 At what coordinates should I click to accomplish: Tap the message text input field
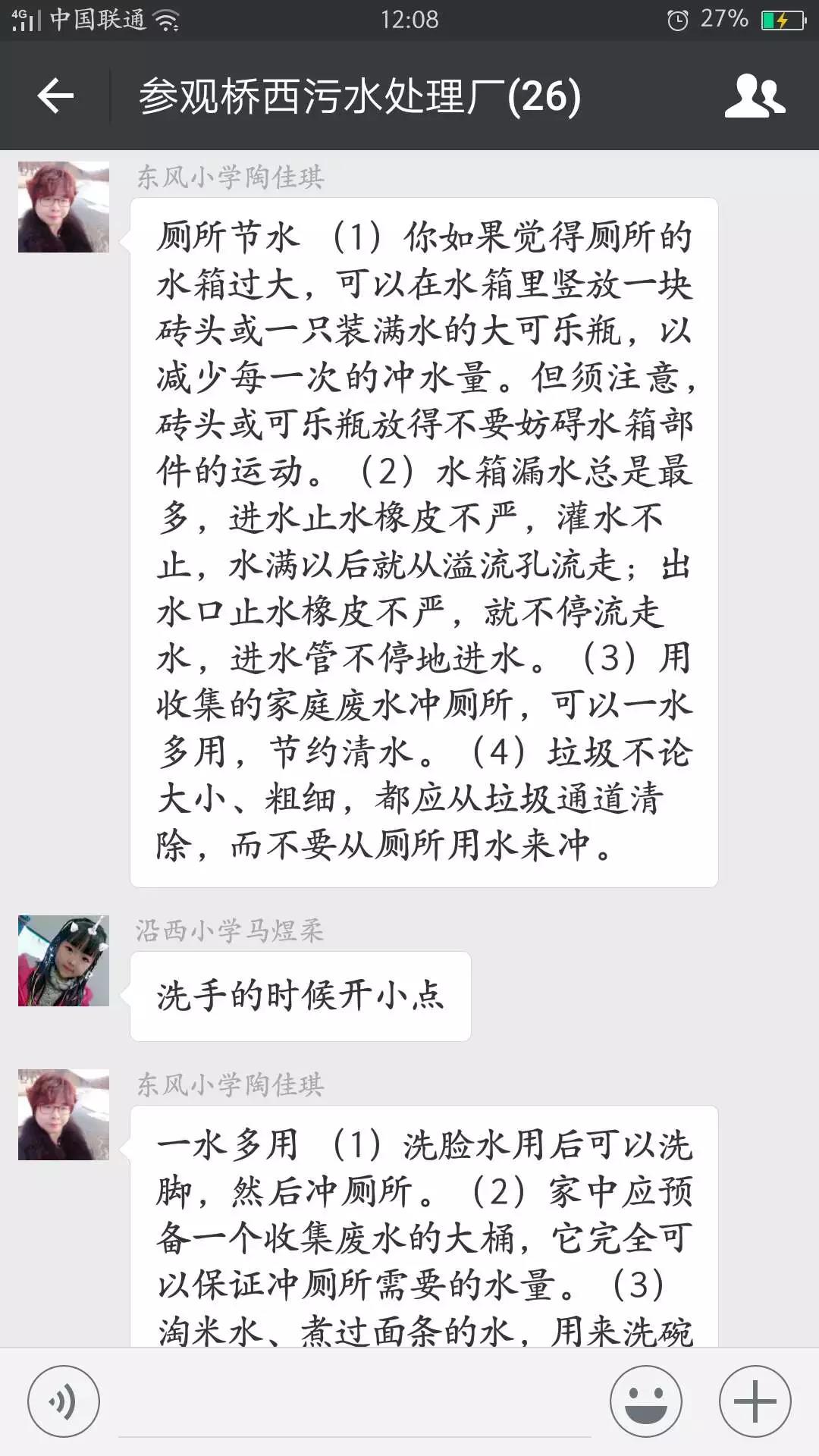pyautogui.click(x=355, y=1401)
